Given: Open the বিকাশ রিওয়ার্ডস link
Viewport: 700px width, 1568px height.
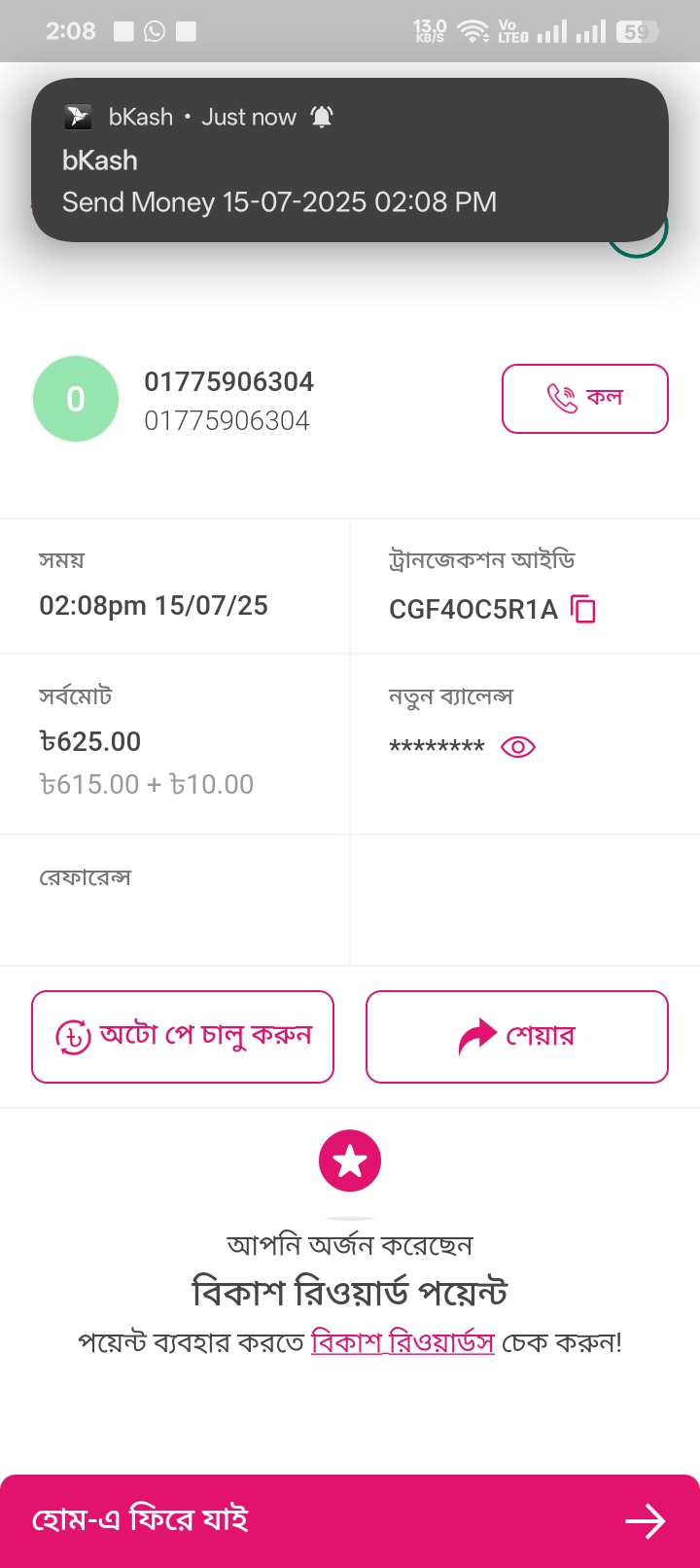Looking at the screenshot, I should click(x=402, y=1343).
